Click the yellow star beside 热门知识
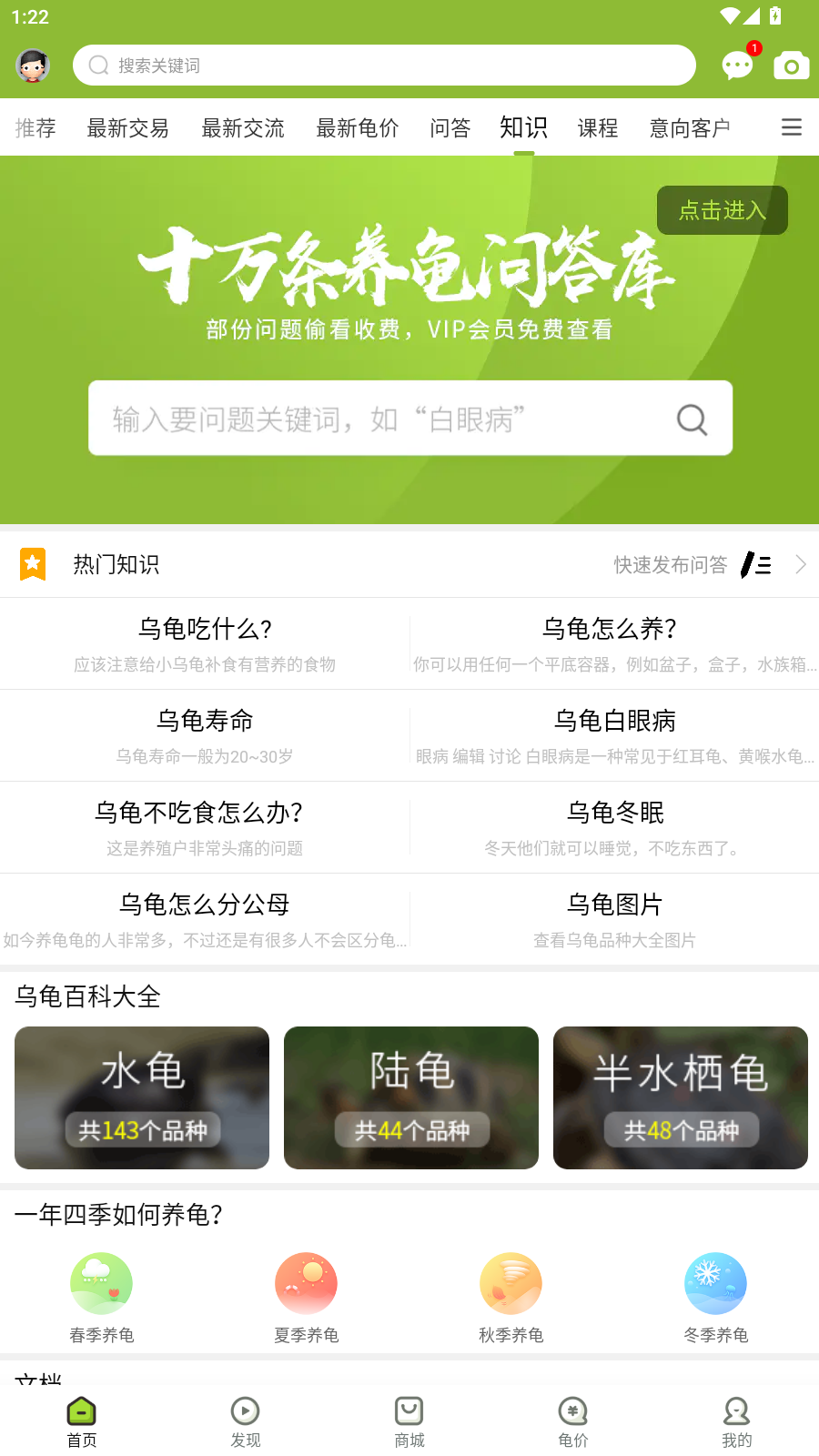Viewport: 819px width, 1456px height. click(33, 564)
